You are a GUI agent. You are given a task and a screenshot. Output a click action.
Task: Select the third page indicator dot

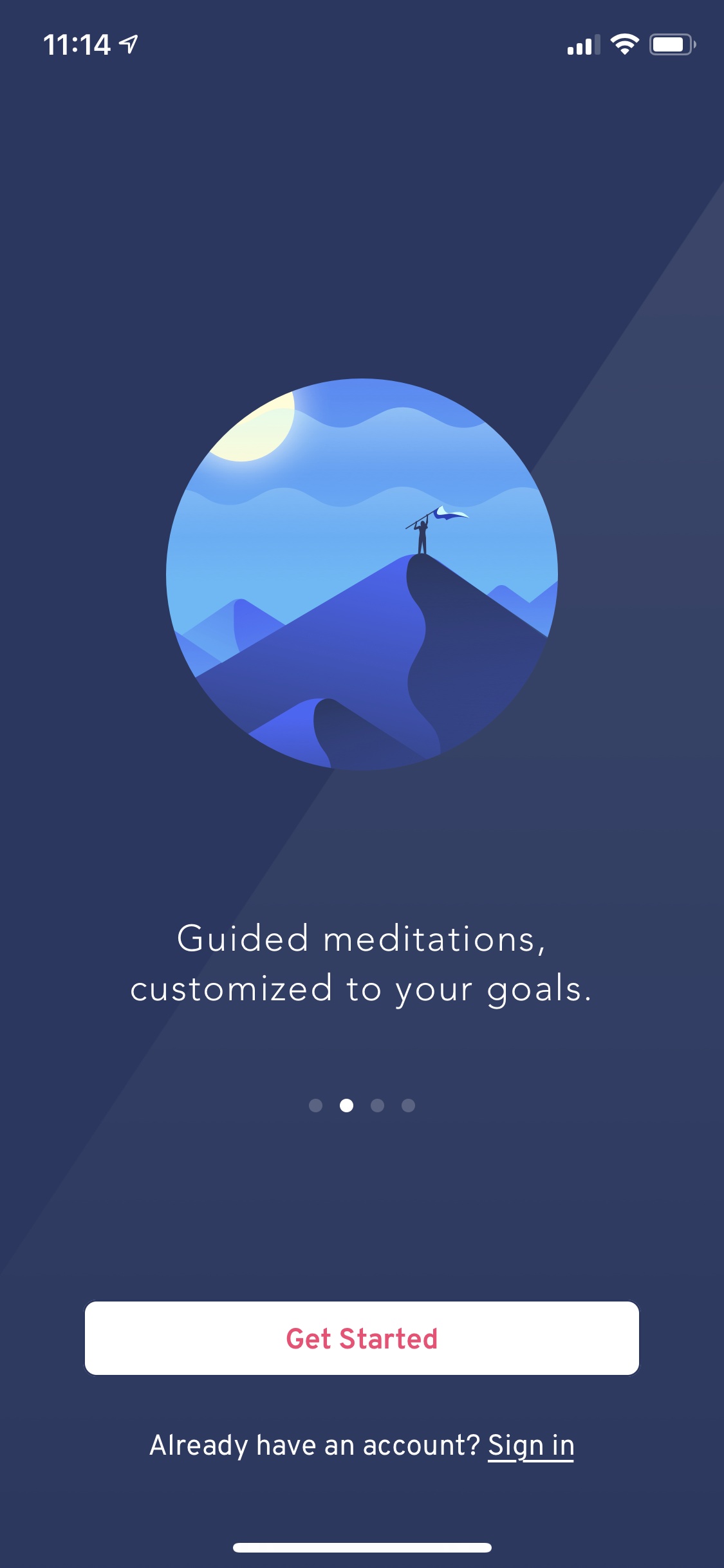(377, 1105)
